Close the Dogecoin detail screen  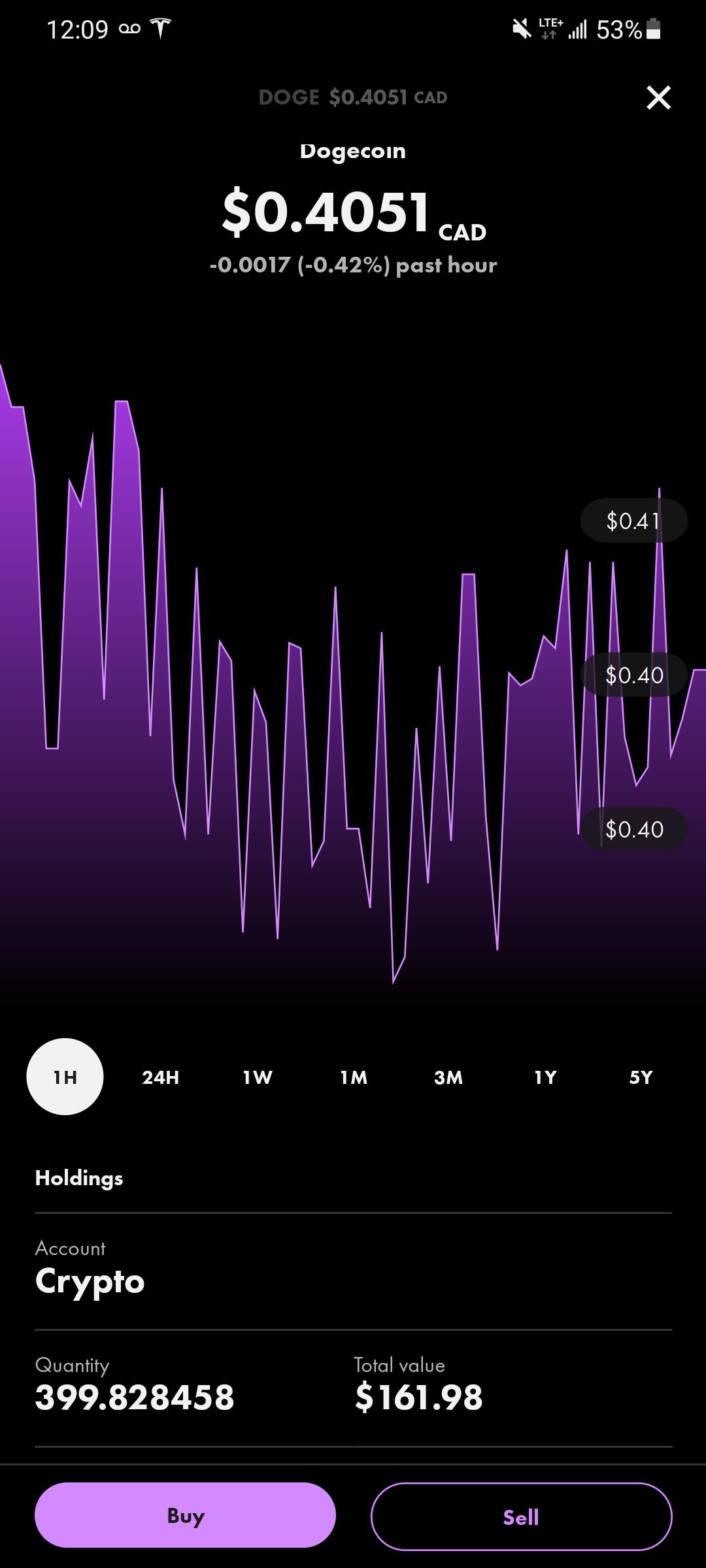[658, 98]
